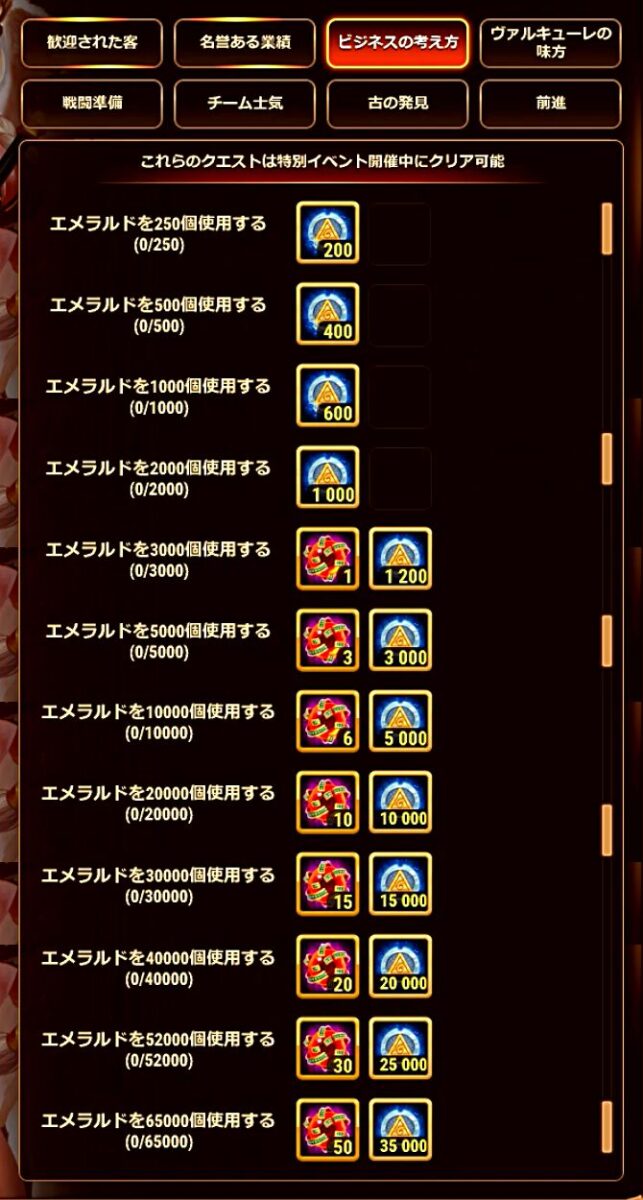This screenshot has width=643, height=1200.
Task: Switch to the チーム士気 tab
Action: [244, 103]
